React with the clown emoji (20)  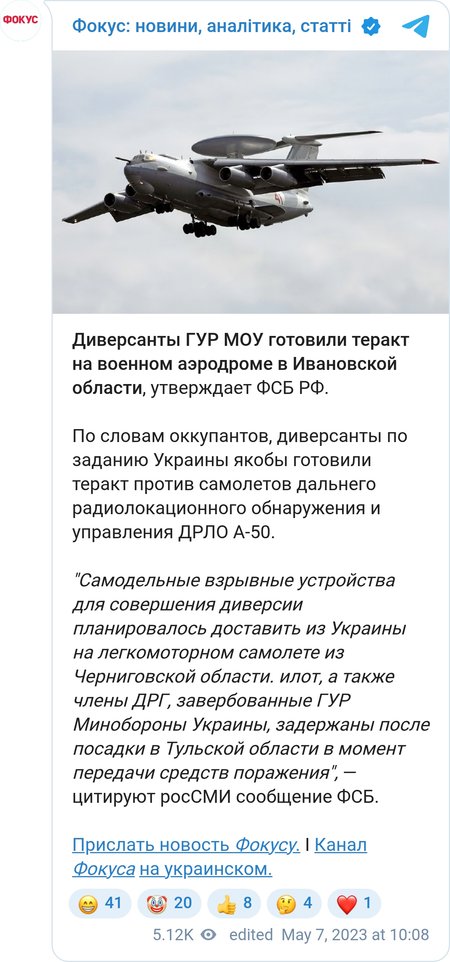click(169, 903)
